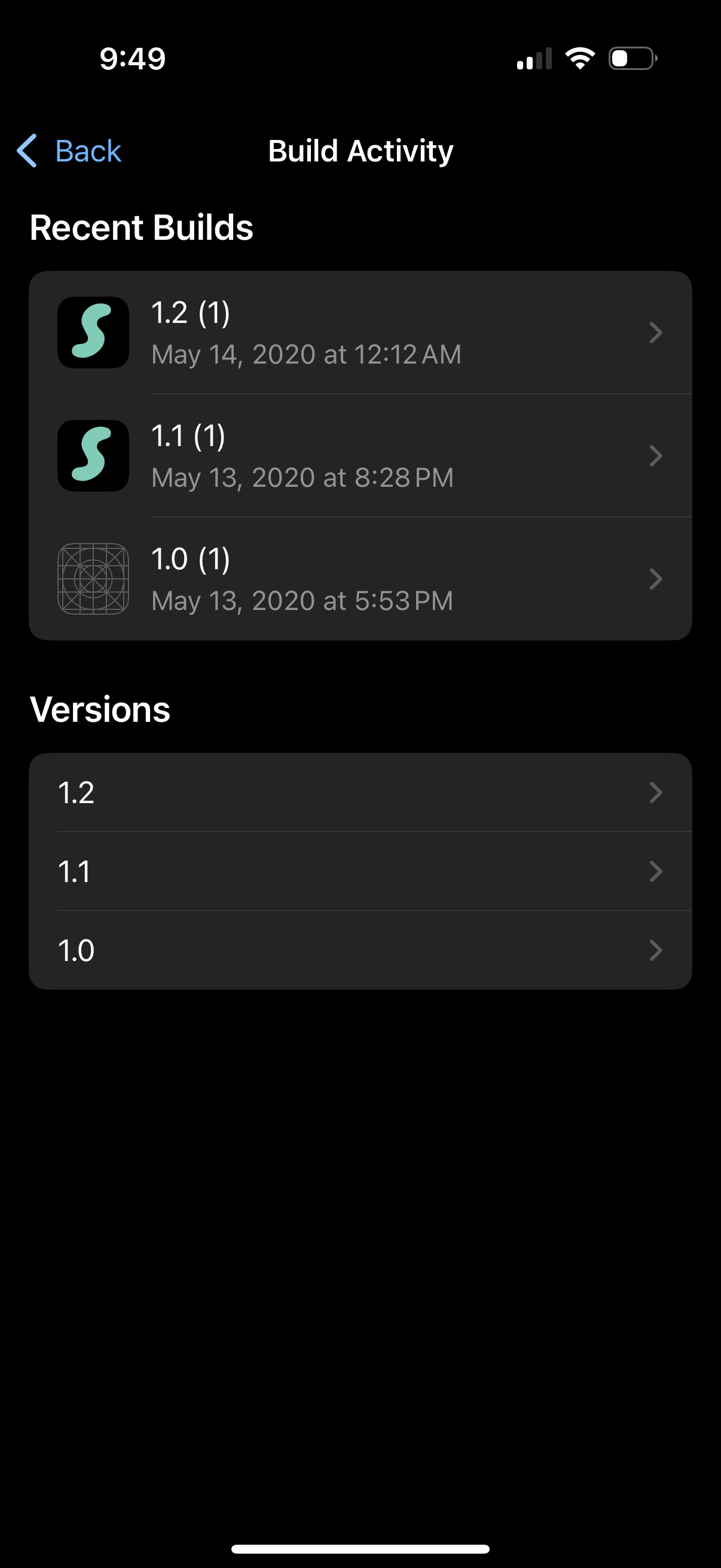721x1568 pixels.
Task: Tap the battery indicator icon
Action: (x=631, y=57)
